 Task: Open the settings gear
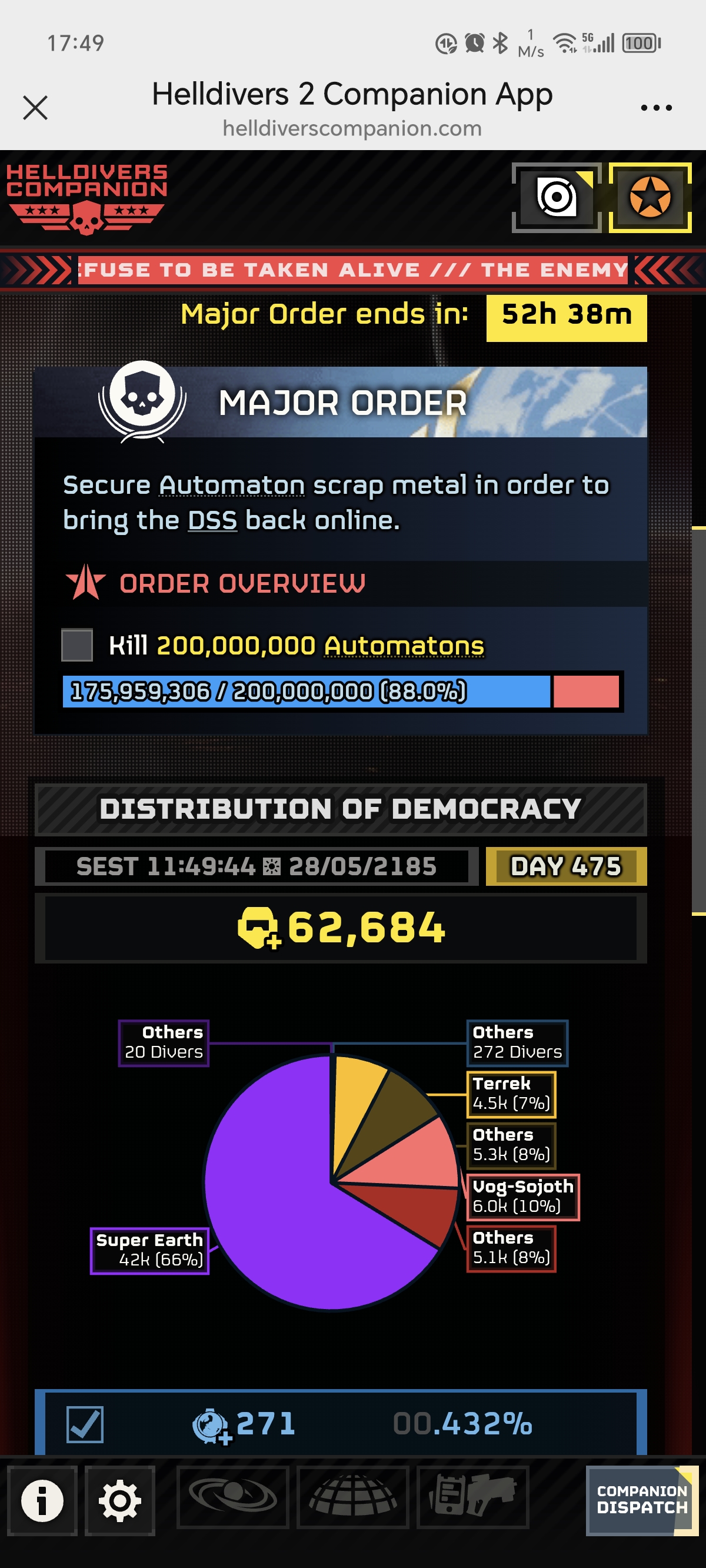120,1500
